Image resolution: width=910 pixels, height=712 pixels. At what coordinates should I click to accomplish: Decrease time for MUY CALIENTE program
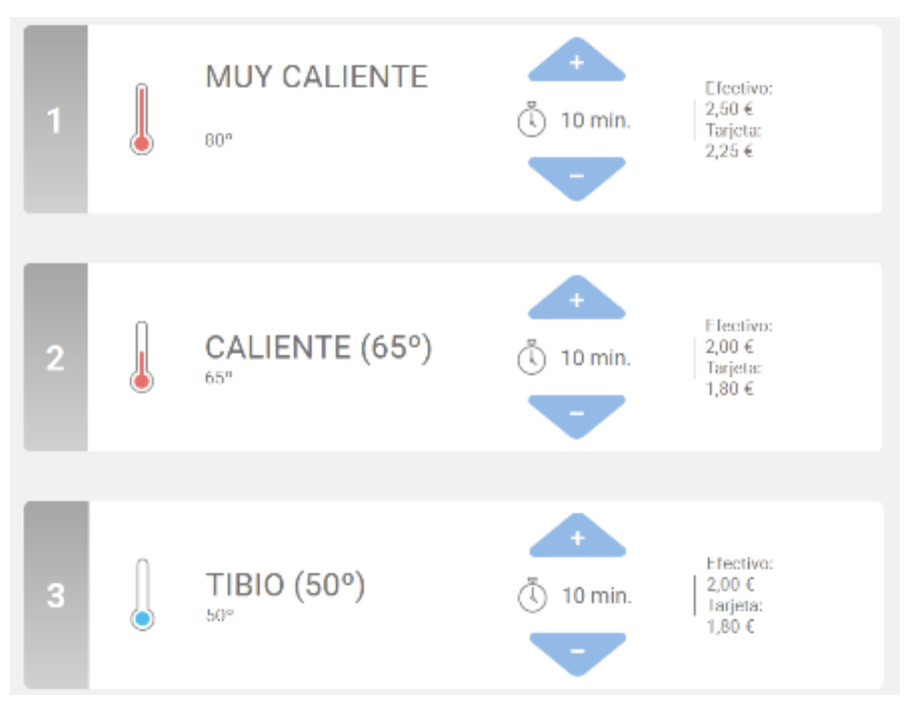[576, 176]
